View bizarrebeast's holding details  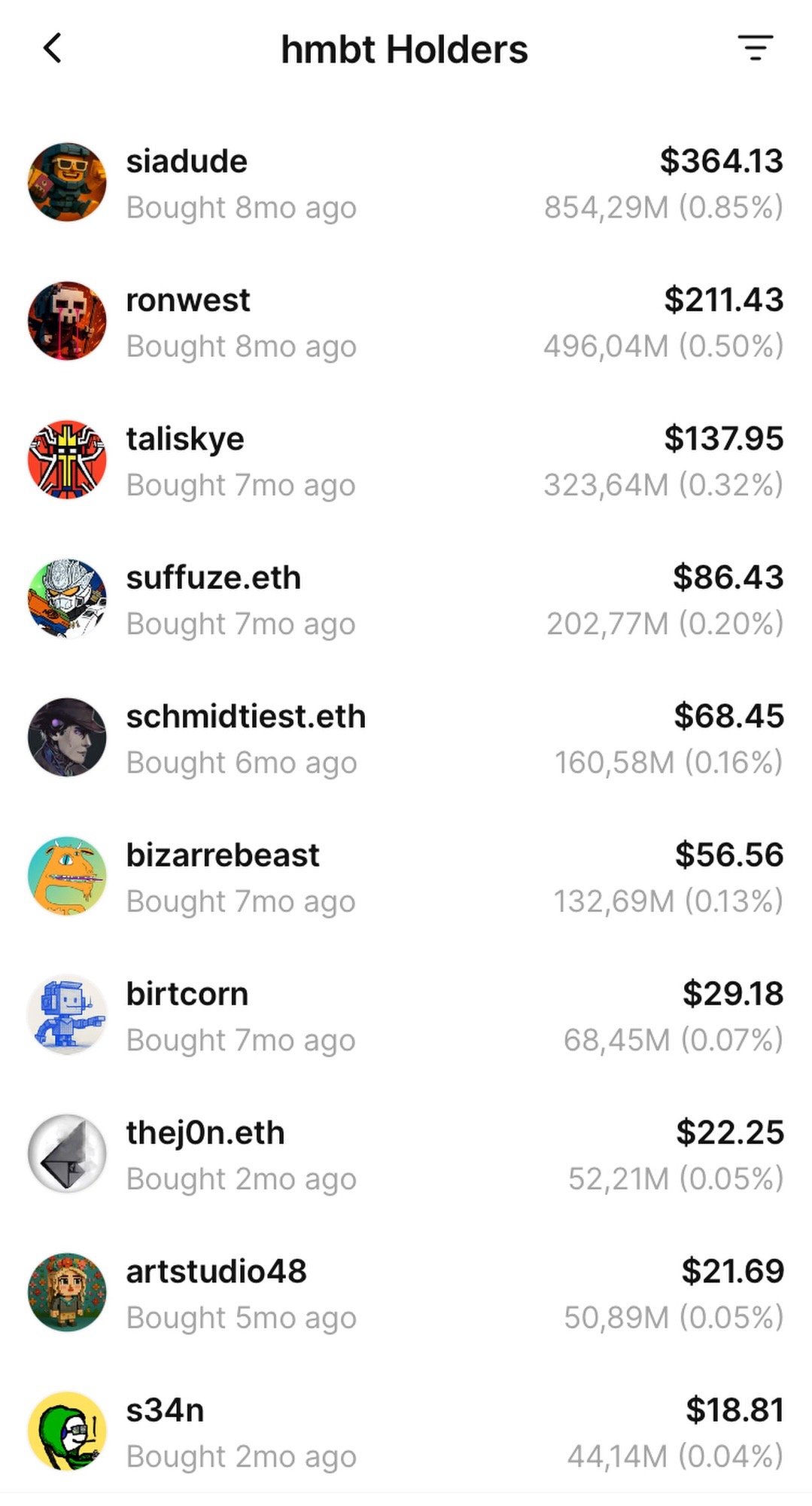coord(405,877)
